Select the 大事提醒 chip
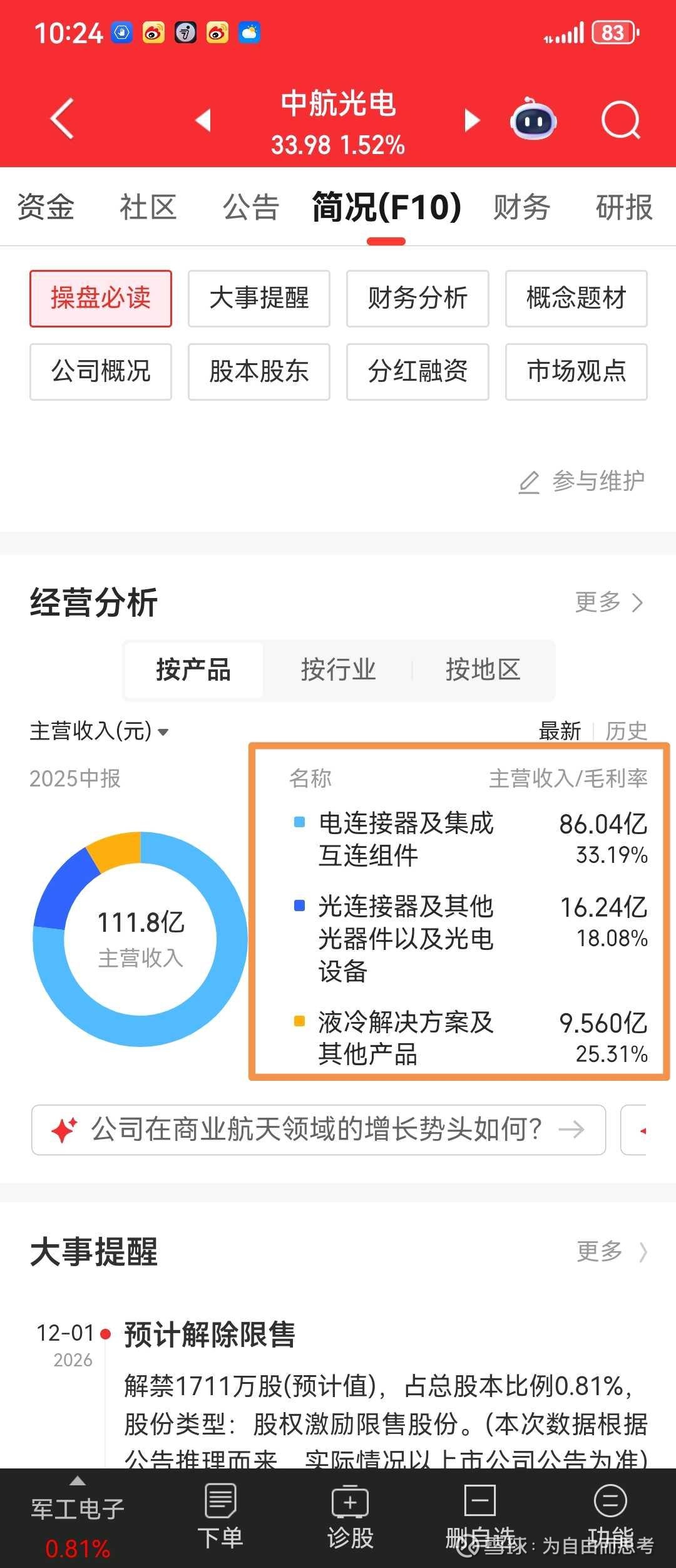The image size is (676, 1568). [x=259, y=298]
